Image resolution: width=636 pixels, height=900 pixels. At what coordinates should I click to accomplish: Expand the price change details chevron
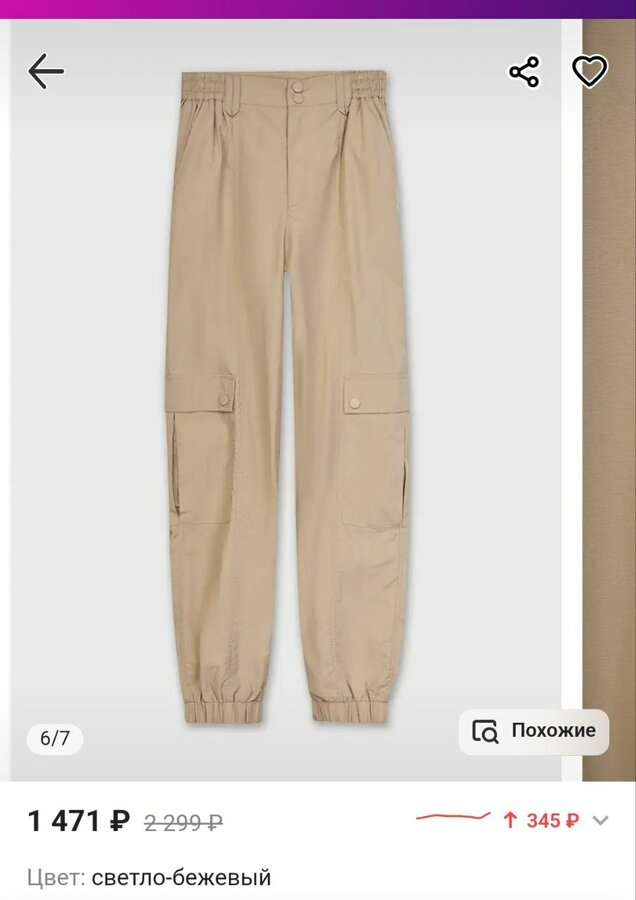[x=600, y=821]
